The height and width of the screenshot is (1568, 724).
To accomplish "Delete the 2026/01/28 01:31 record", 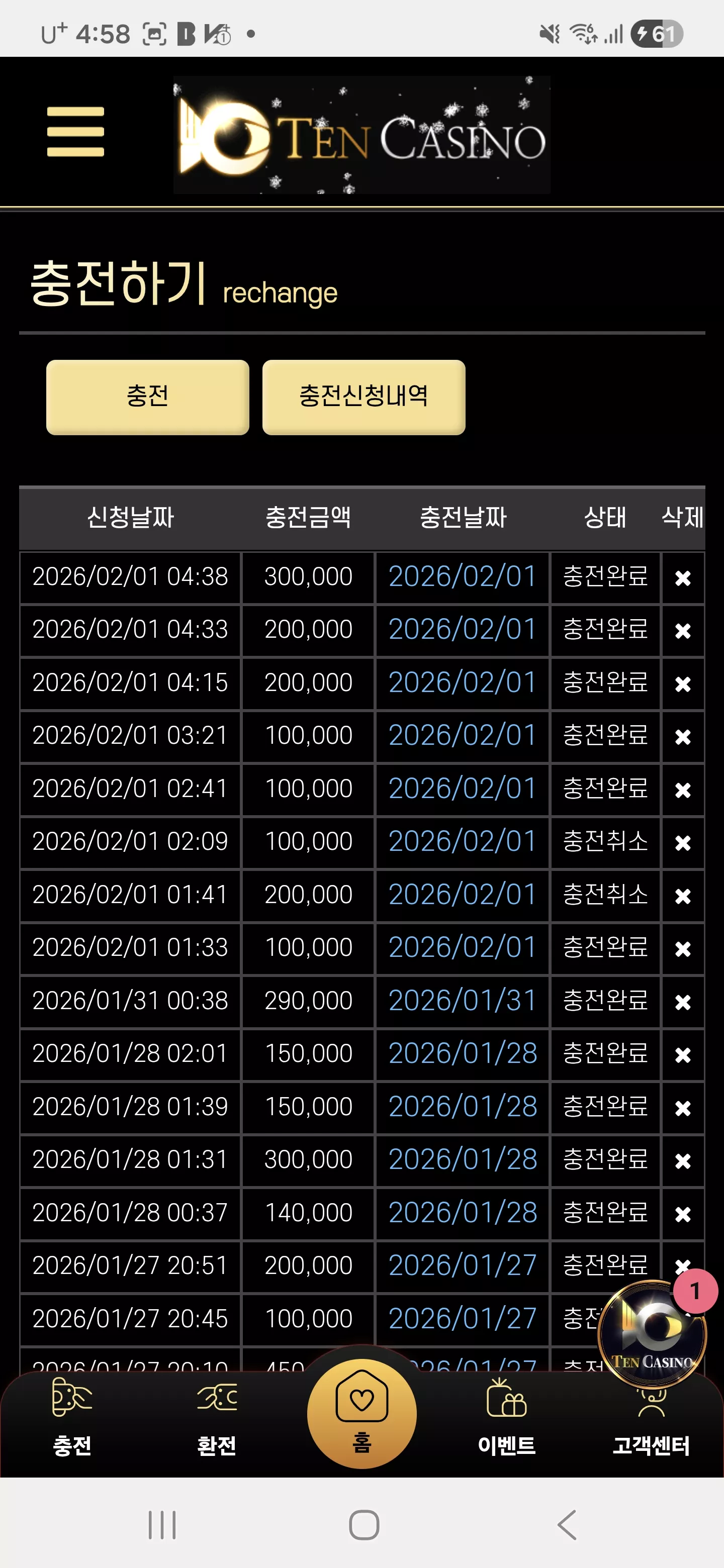I will tap(683, 1160).
